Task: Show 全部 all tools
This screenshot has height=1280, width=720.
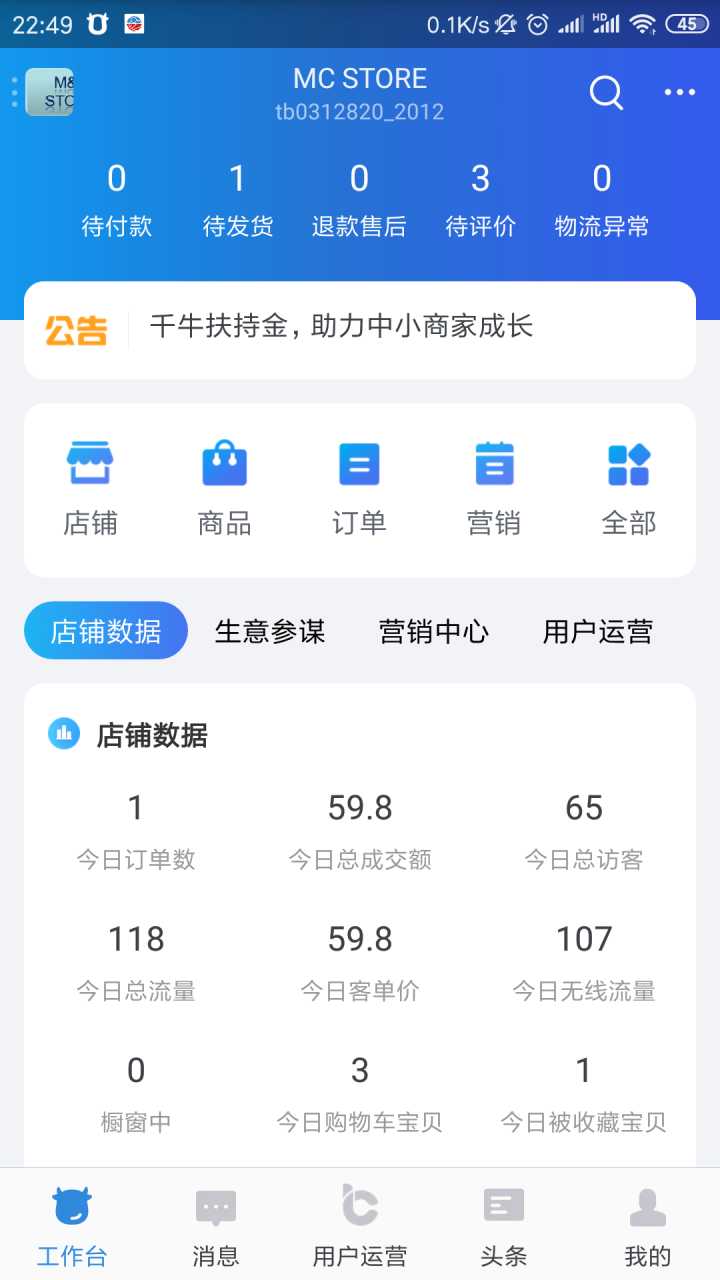Action: [629, 489]
